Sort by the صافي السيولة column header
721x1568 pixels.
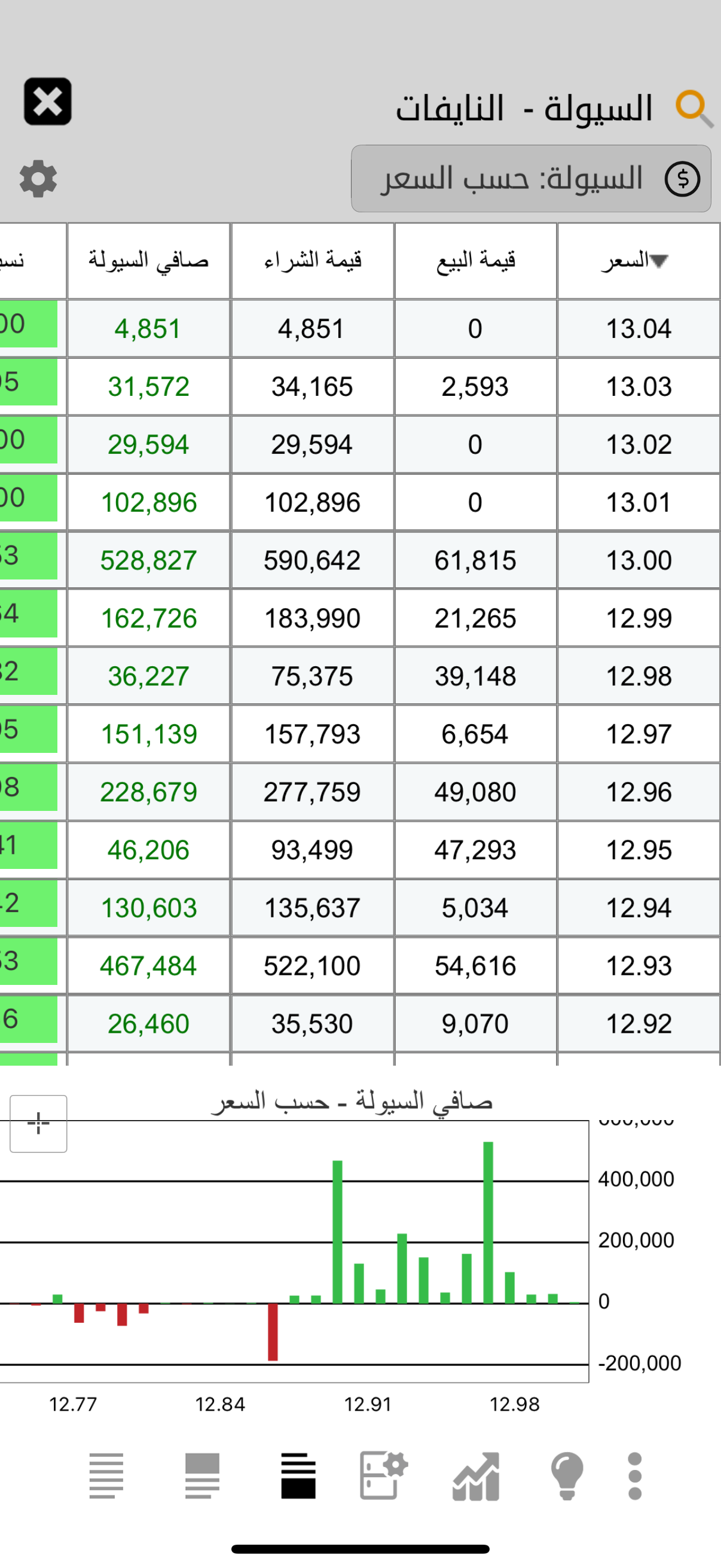pos(148,261)
